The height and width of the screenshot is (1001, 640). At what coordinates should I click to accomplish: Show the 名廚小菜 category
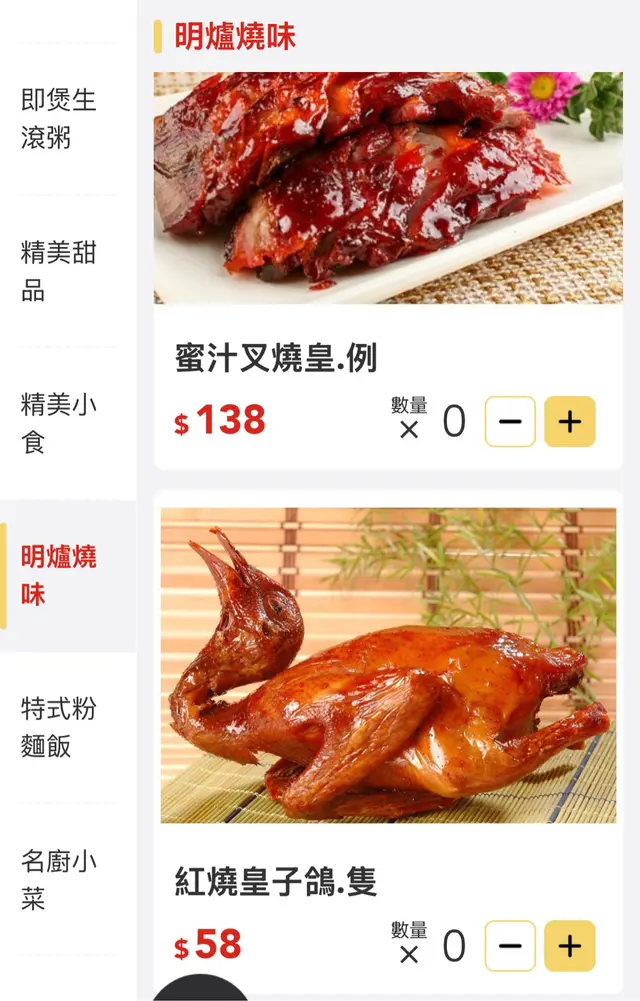coord(59,879)
